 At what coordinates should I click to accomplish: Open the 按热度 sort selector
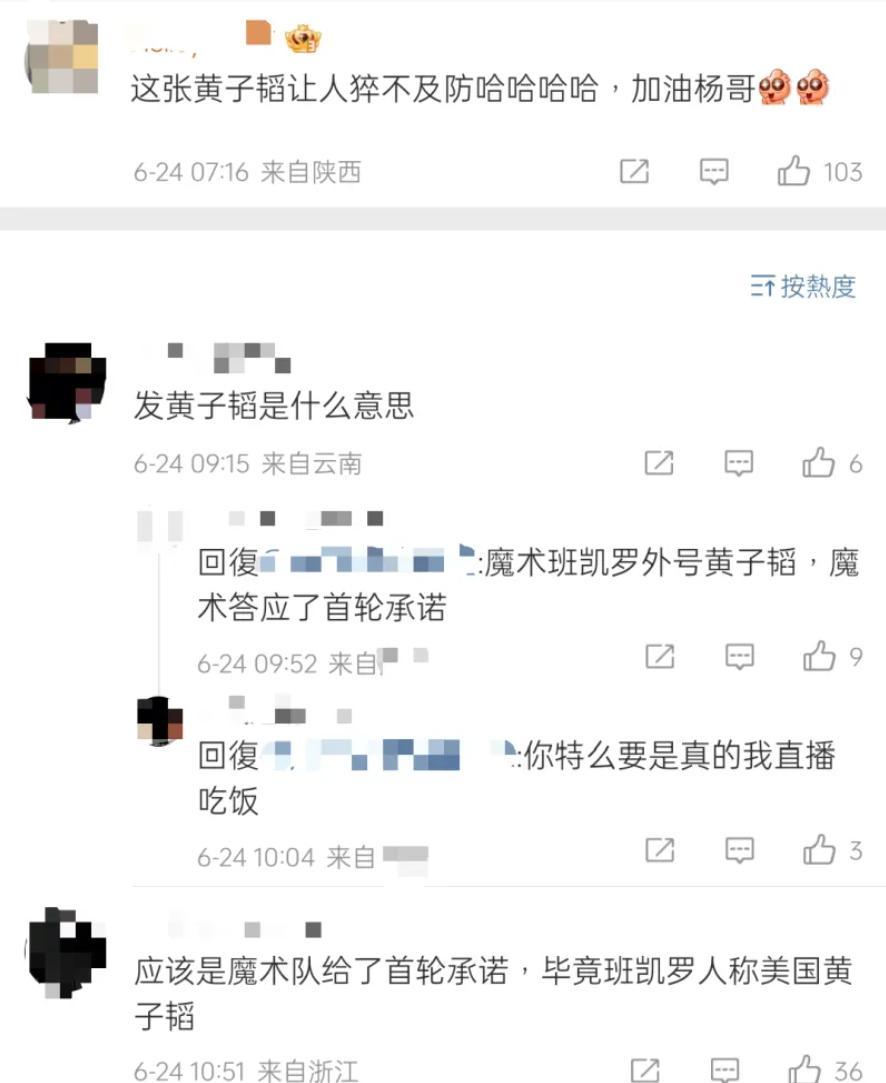coord(804,287)
